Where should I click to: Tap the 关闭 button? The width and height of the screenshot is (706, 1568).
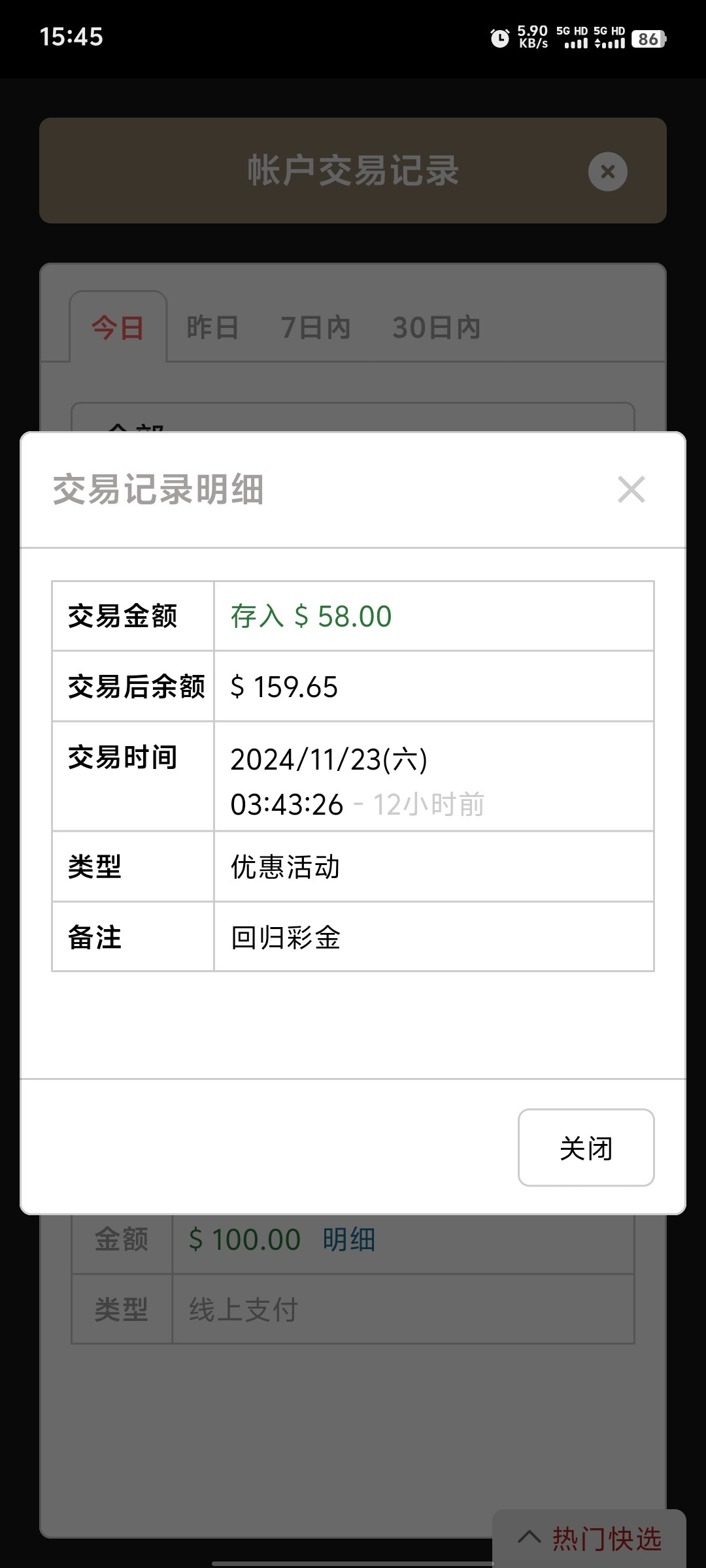coord(586,1147)
